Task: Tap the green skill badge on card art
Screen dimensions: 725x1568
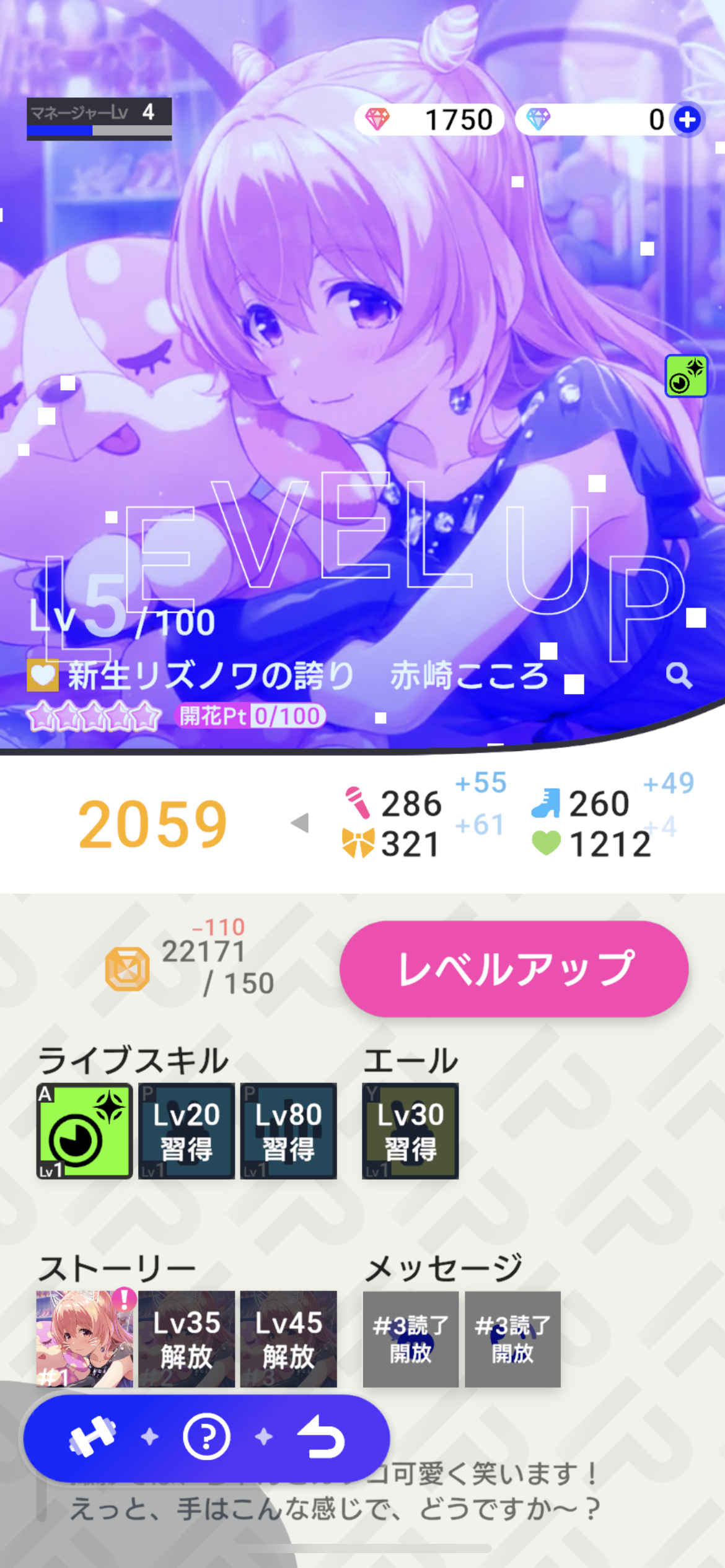Action: pyautogui.click(x=686, y=376)
